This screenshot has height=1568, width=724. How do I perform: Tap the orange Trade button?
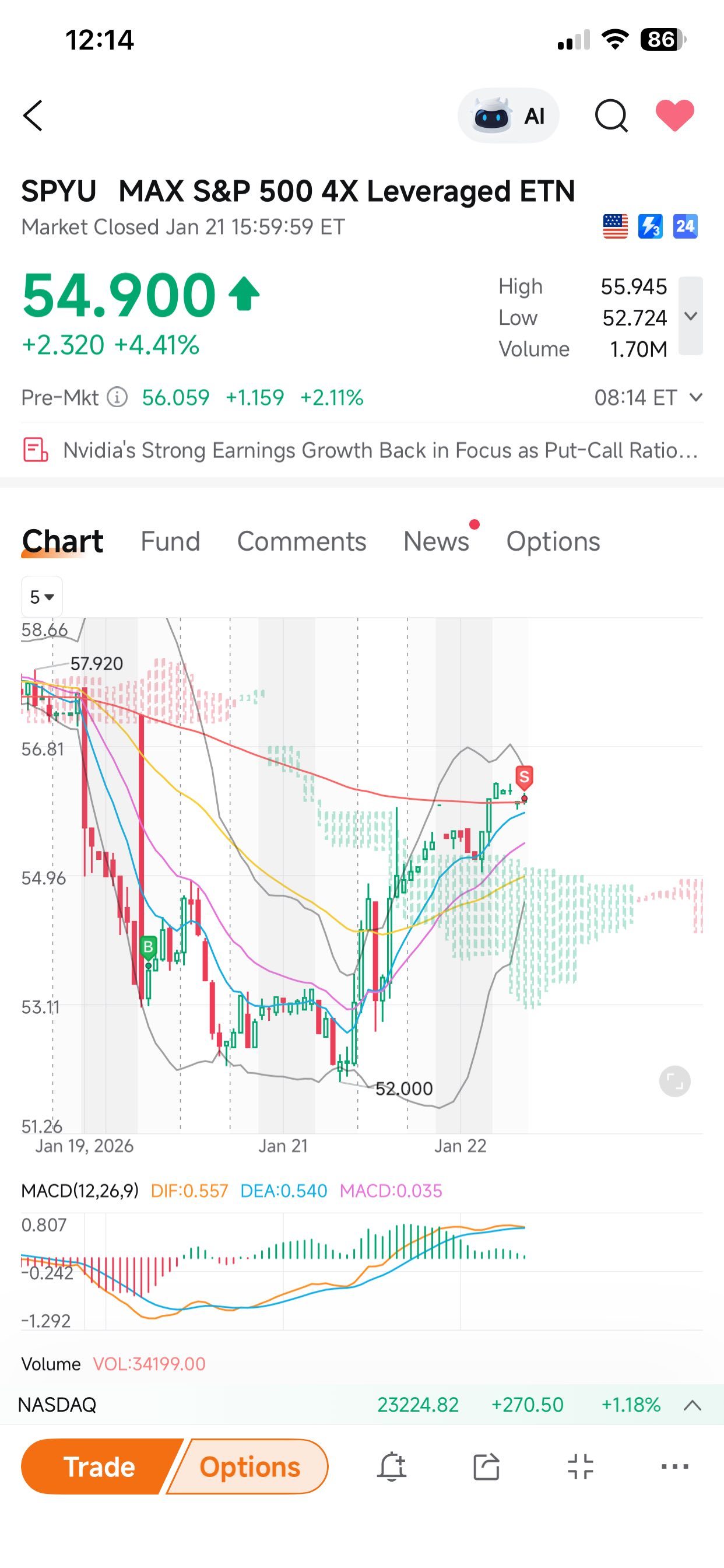(99, 1466)
